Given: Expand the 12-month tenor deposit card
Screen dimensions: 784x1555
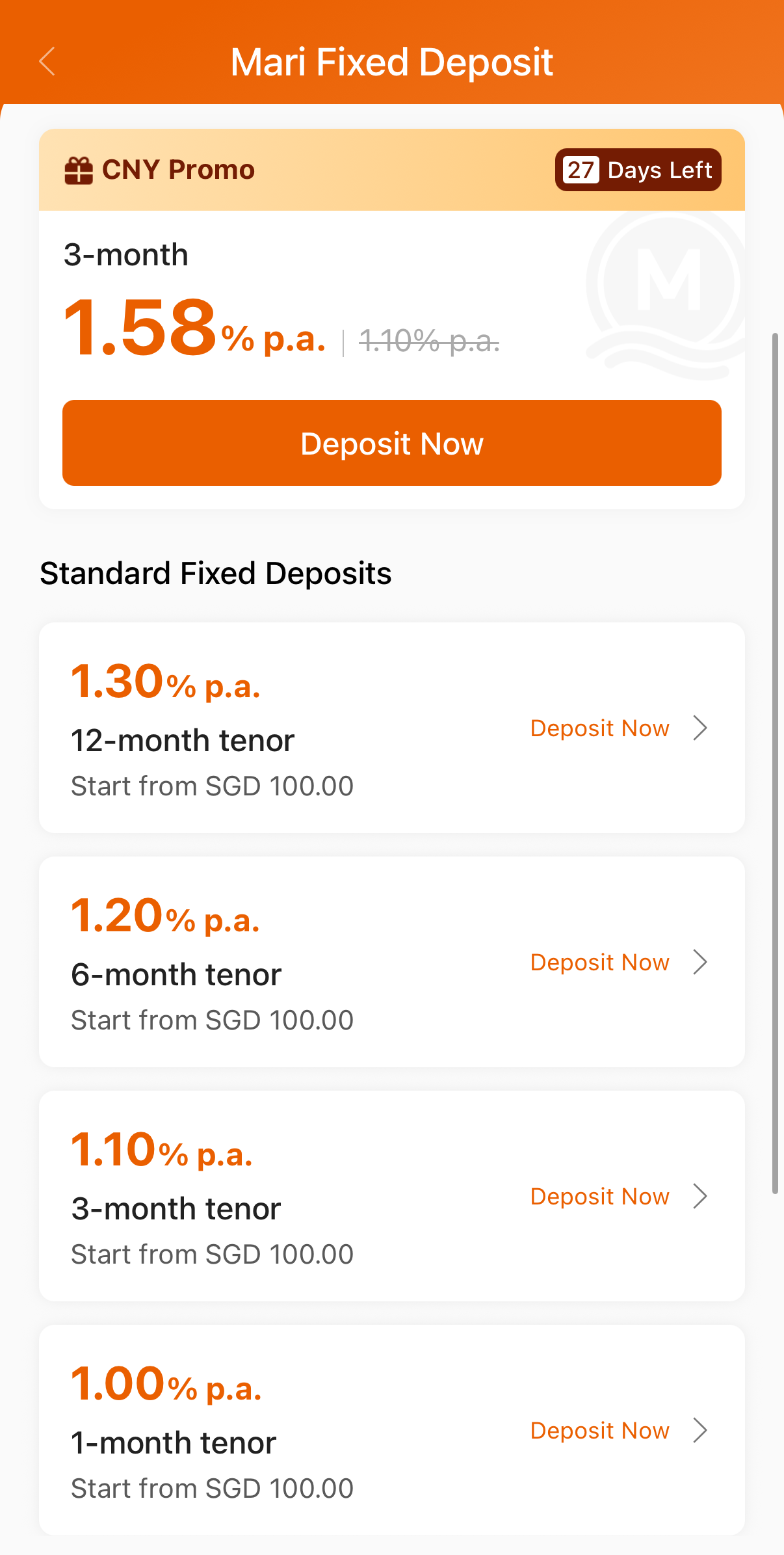Looking at the screenshot, I should 392,727.
